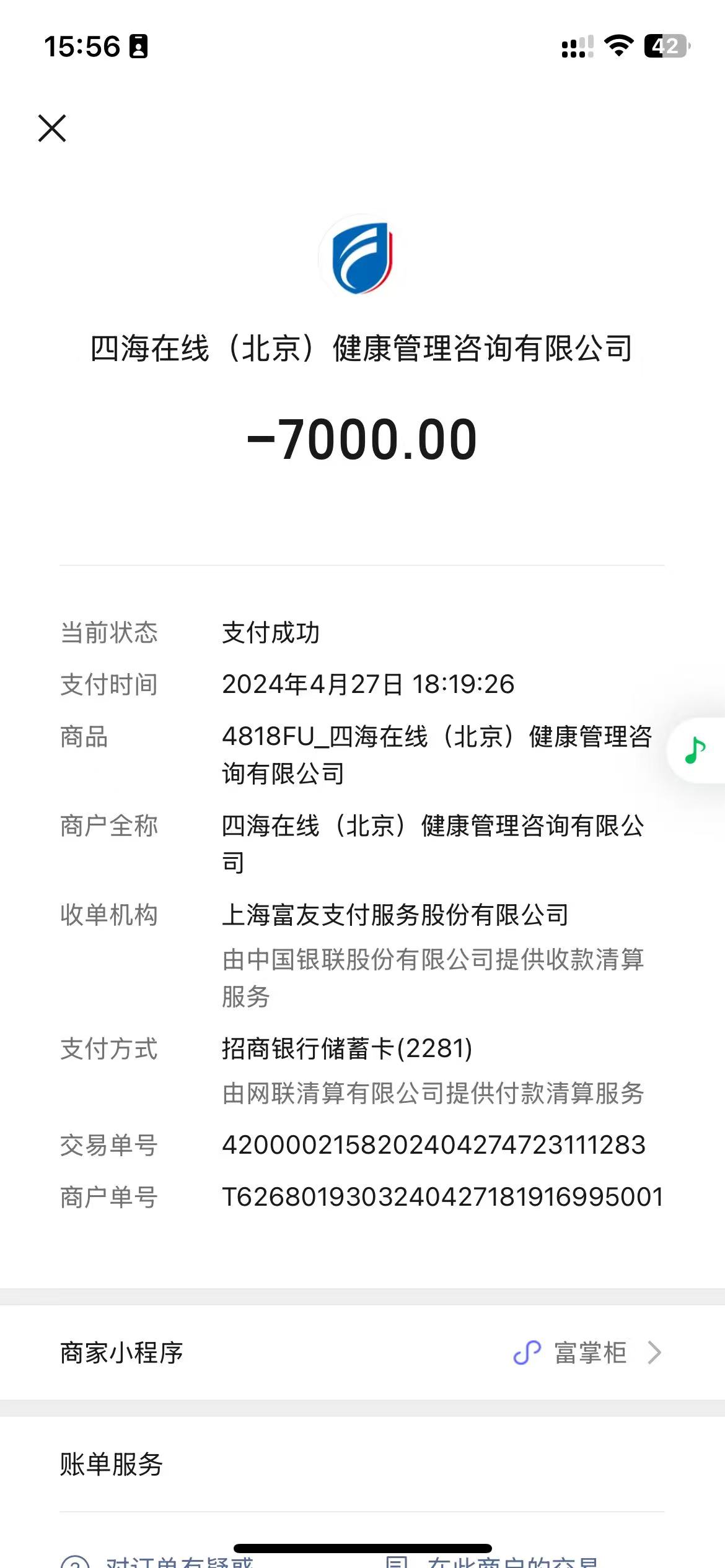Open the 富掌柜 merchant mini program

coord(589,1353)
